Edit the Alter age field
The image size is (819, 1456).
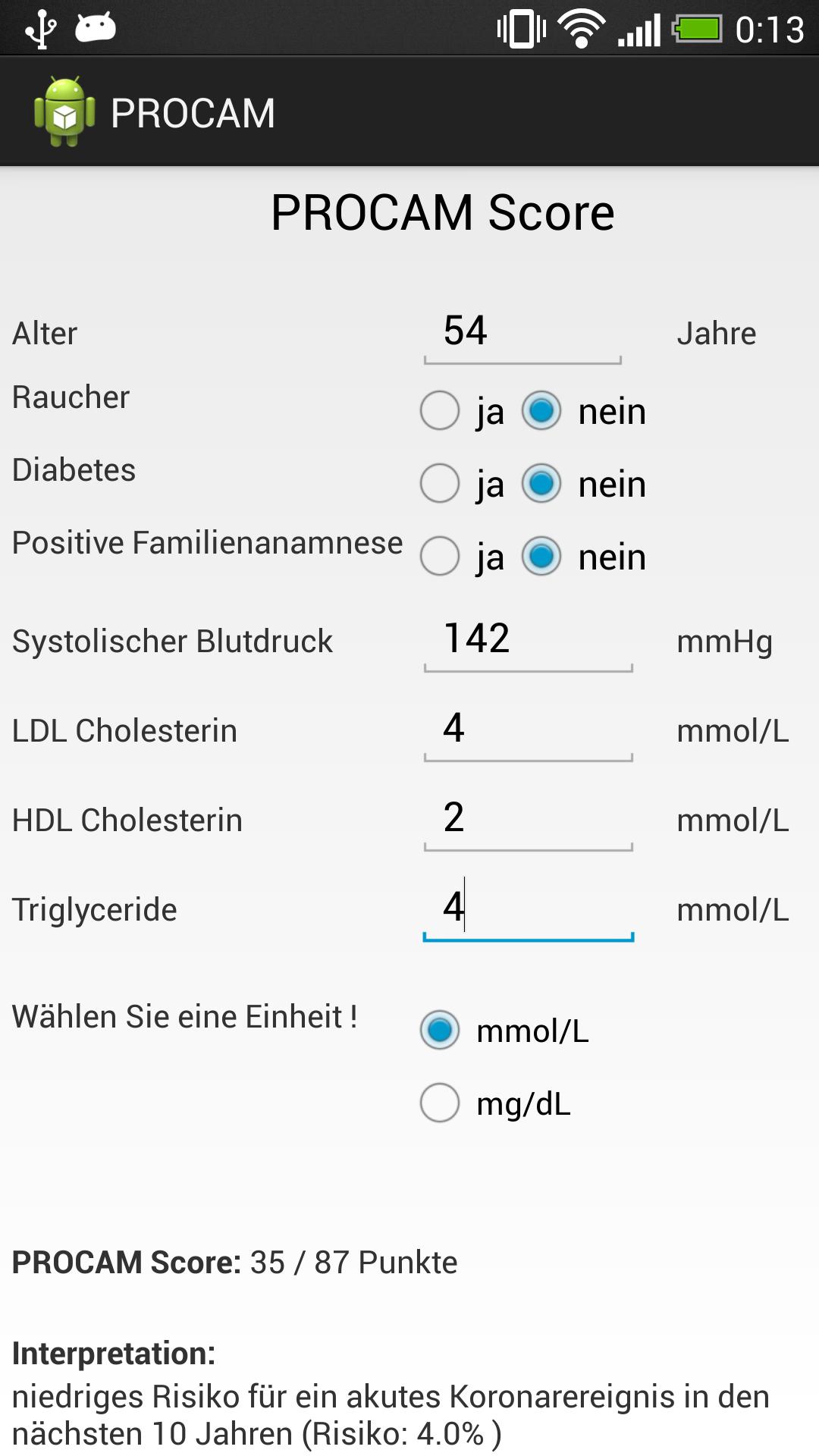coord(522,332)
